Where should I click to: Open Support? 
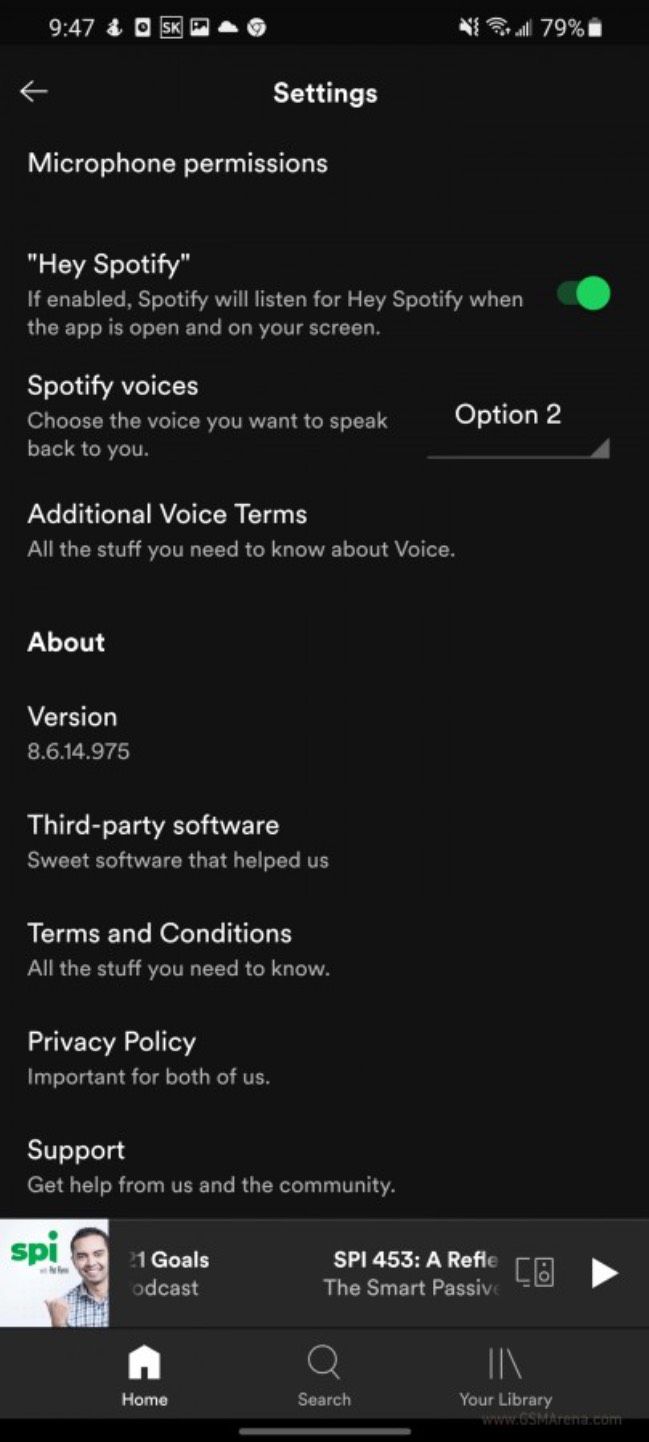coord(324,1166)
